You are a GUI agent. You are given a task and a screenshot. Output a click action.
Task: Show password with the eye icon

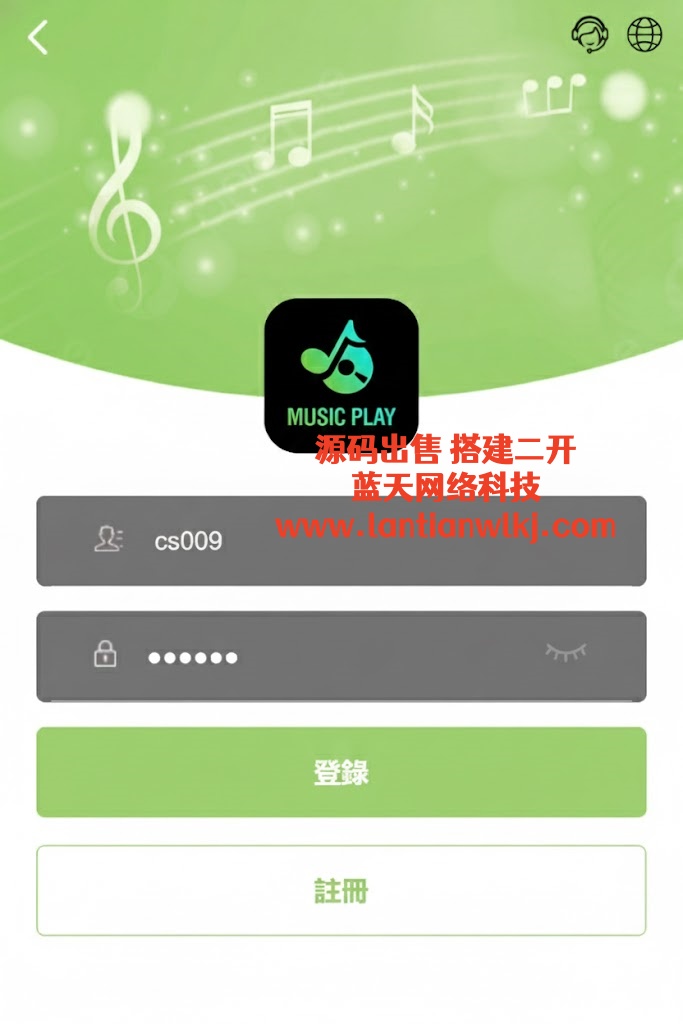pos(566,653)
